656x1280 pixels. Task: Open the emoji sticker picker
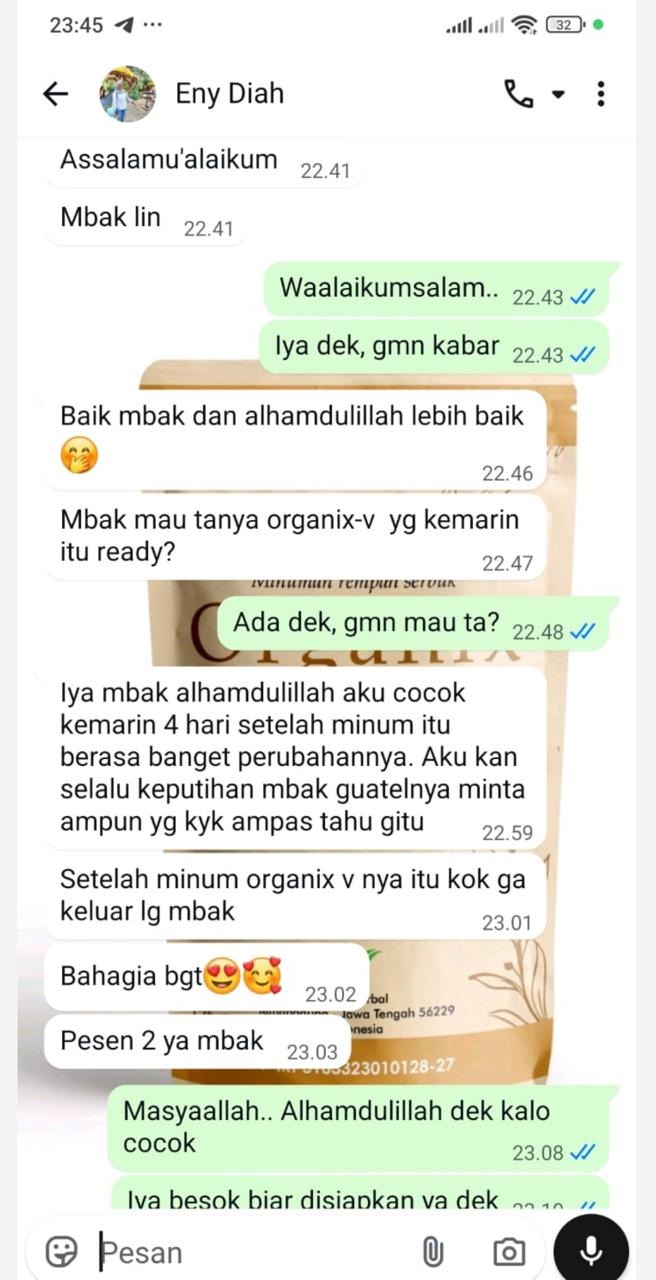coord(62,1250)
